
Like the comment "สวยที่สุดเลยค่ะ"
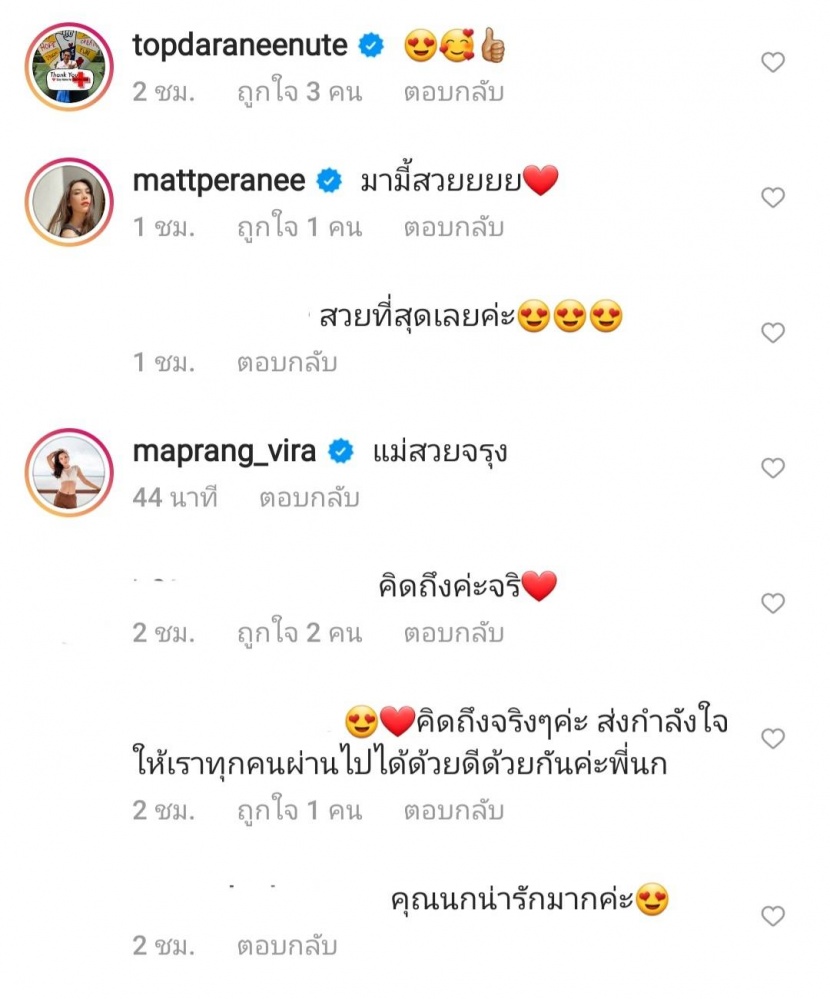pos(773,332)
